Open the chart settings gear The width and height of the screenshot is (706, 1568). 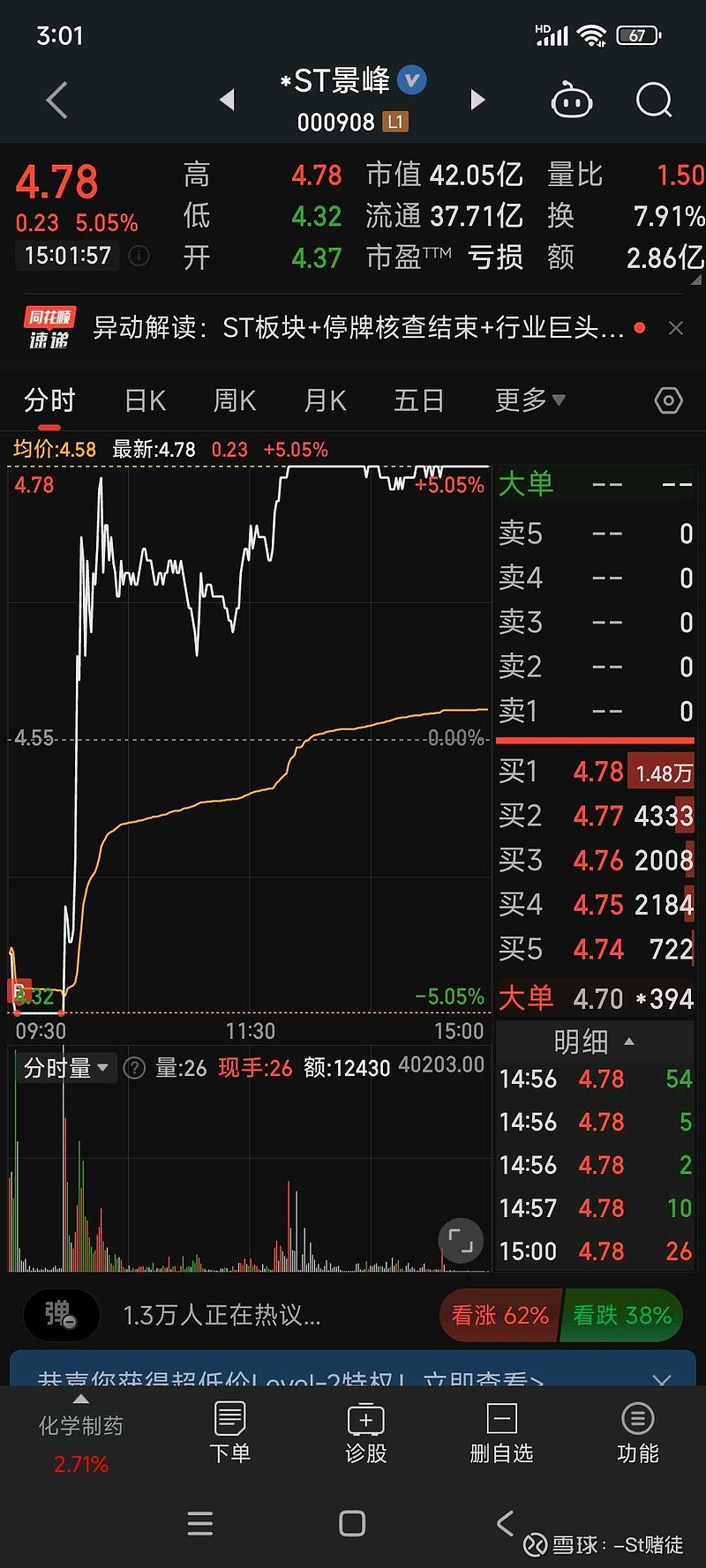(668, 400)
